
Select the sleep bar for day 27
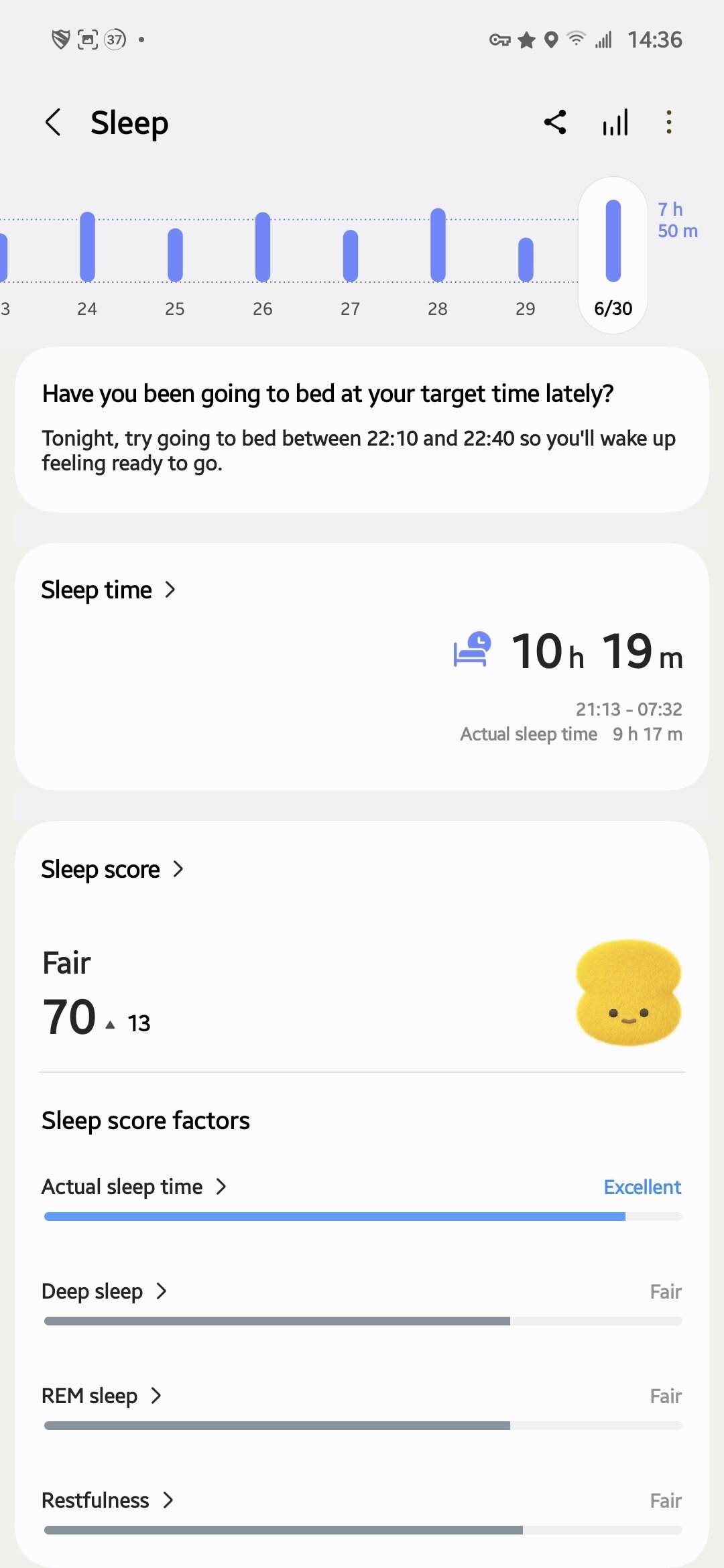351,255
